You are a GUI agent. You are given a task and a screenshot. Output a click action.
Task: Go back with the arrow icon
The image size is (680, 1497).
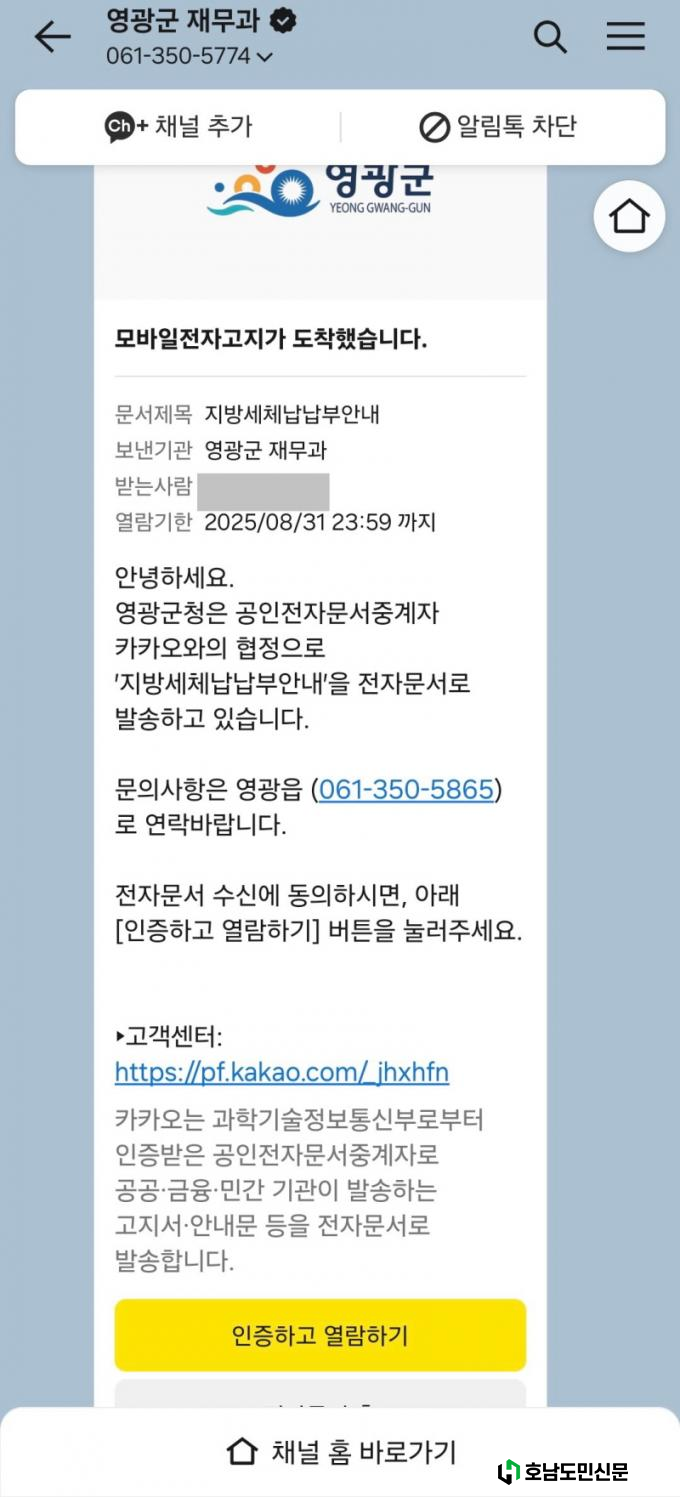(52, 37)
